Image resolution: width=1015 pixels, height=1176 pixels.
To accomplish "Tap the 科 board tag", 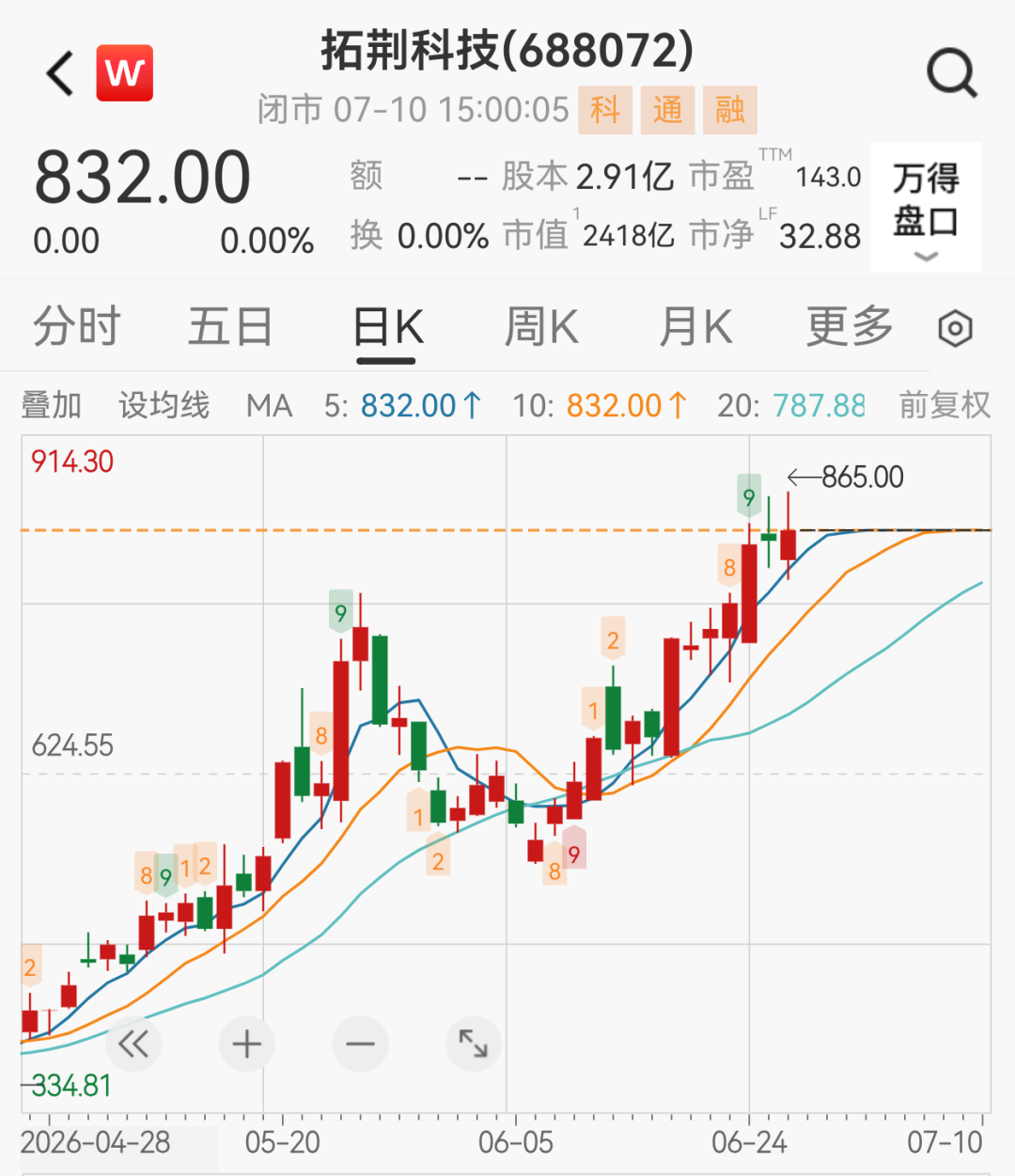I will point(605,110).
